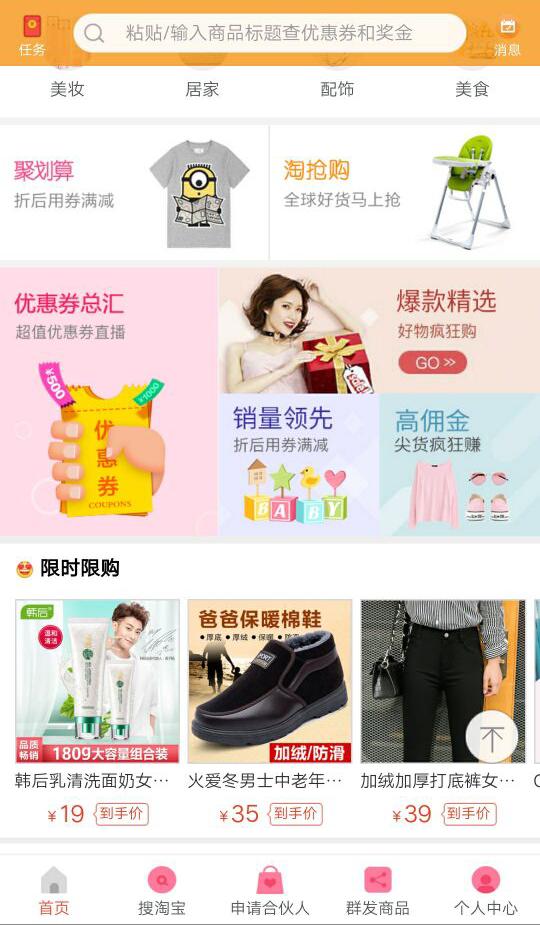Viewport: 540px width, 925px height.
Task: Switch to the 申请合伙人 tab
Action: 270,891
